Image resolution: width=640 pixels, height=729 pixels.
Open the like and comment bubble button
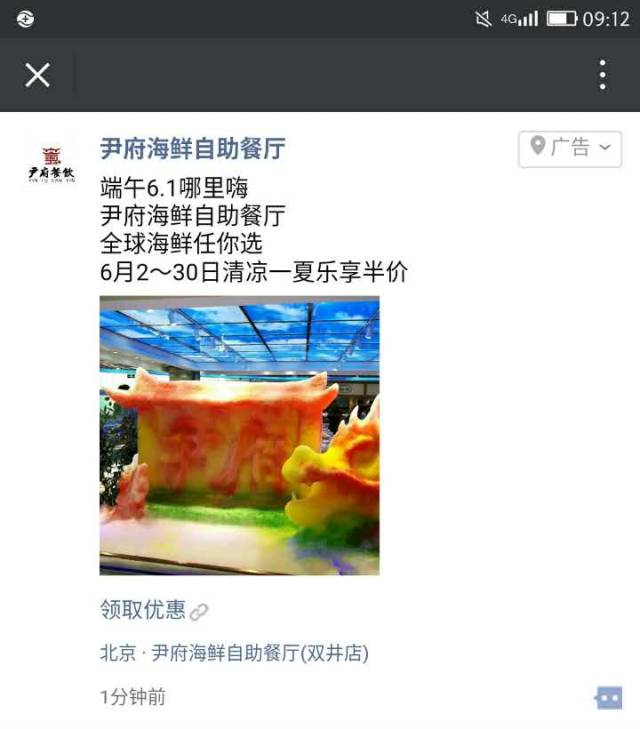pyautogui.click(x=608, y=697)
